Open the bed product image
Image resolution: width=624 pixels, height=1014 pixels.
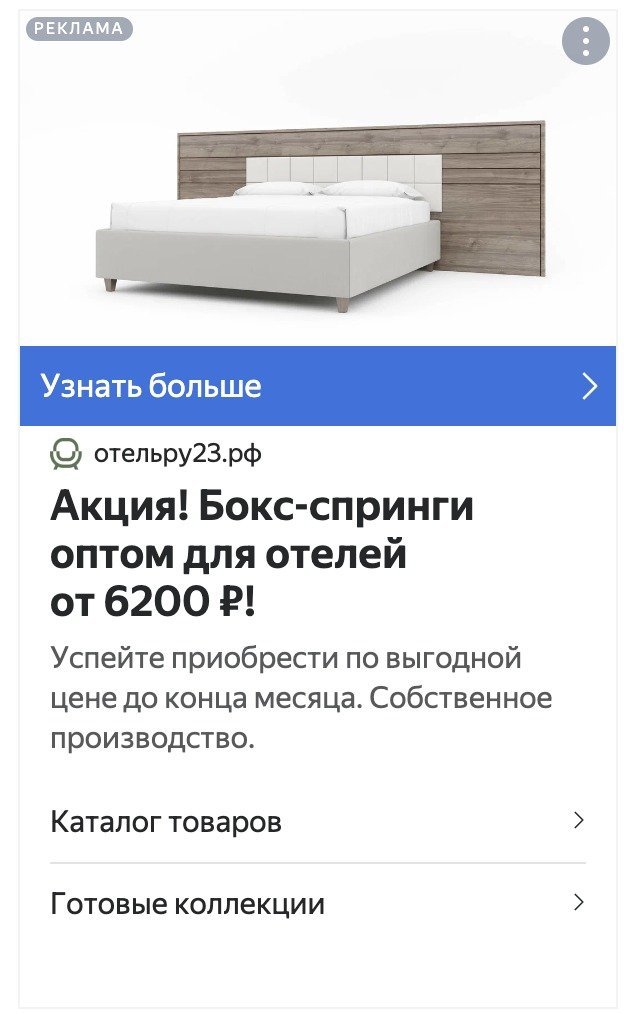click(x=320, y=210)
